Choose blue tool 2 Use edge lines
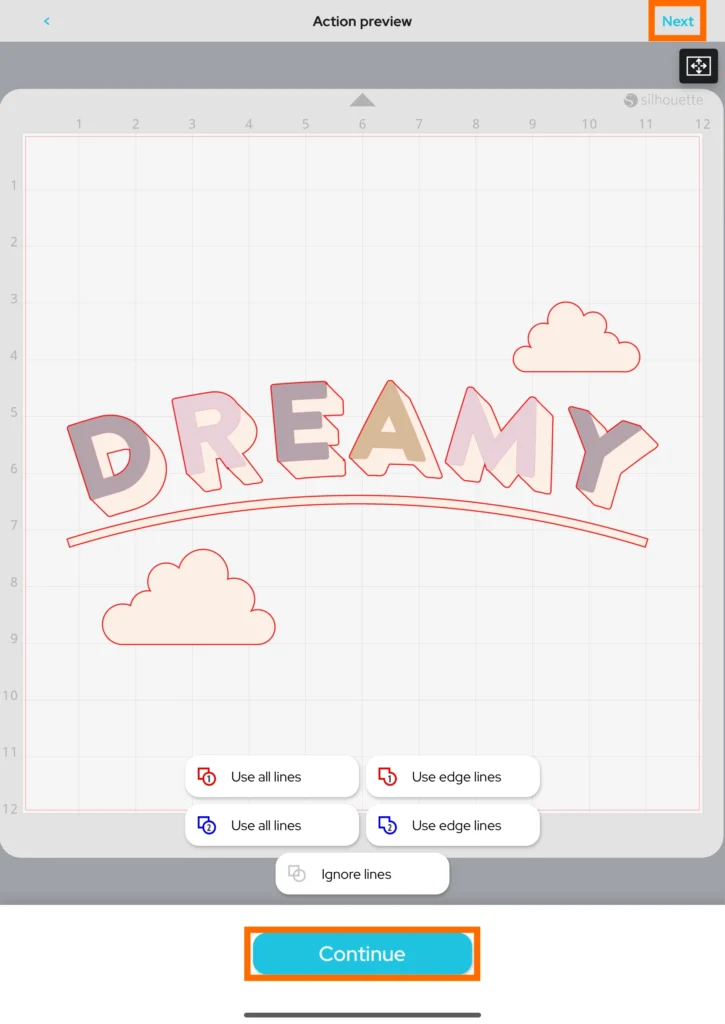 pos(453,826)
